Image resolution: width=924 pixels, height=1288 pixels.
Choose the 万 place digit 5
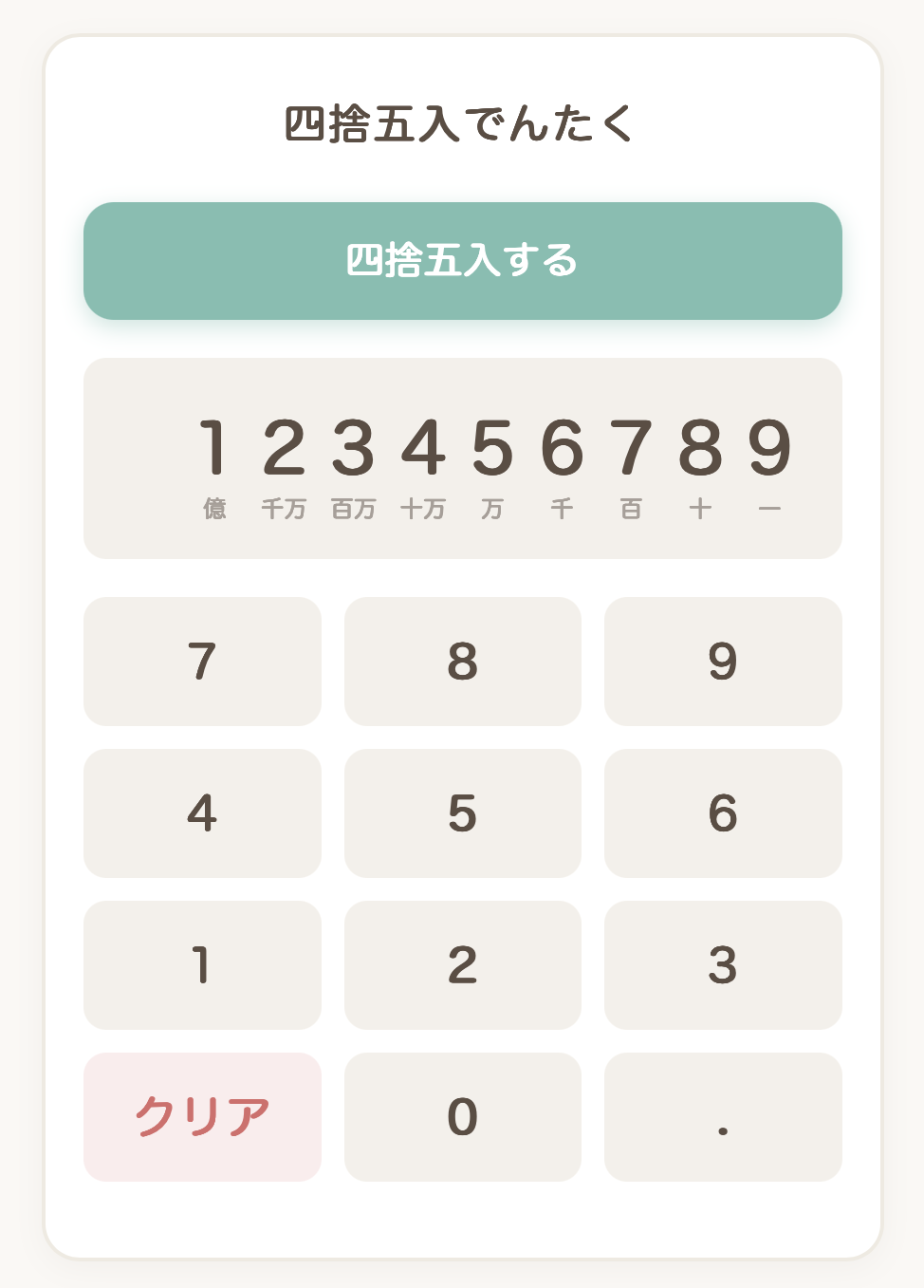tap(492, 448)
